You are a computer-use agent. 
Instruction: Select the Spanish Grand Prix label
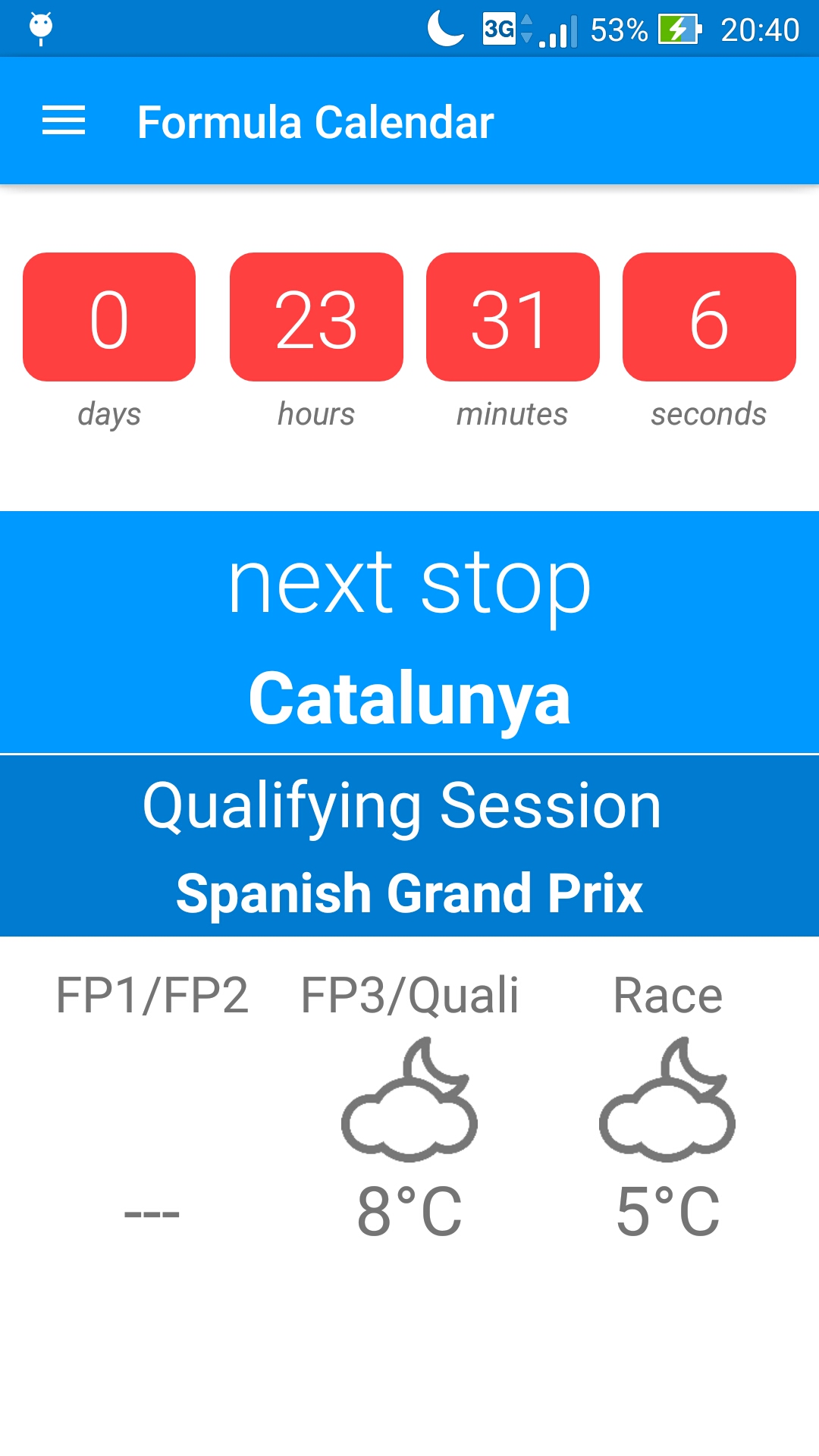point(409,893)
